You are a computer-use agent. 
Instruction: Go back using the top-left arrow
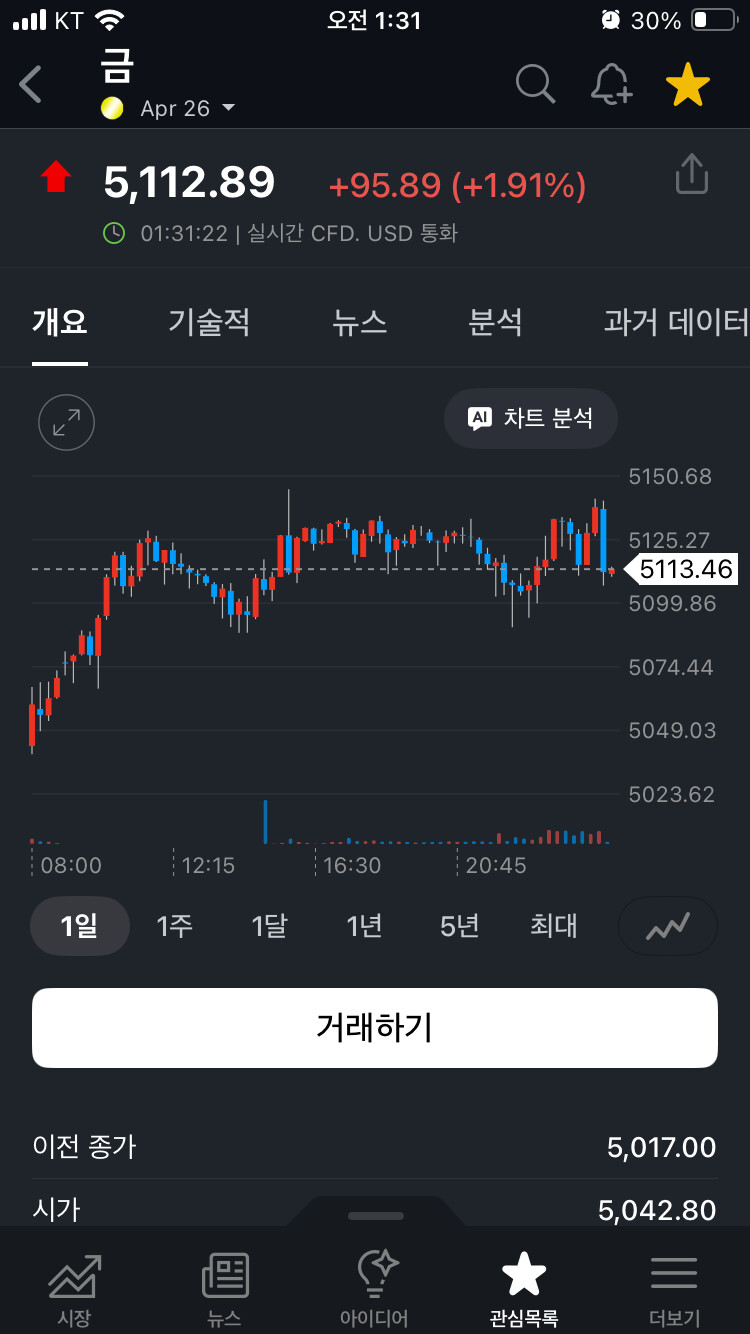[x=31, y=85]
